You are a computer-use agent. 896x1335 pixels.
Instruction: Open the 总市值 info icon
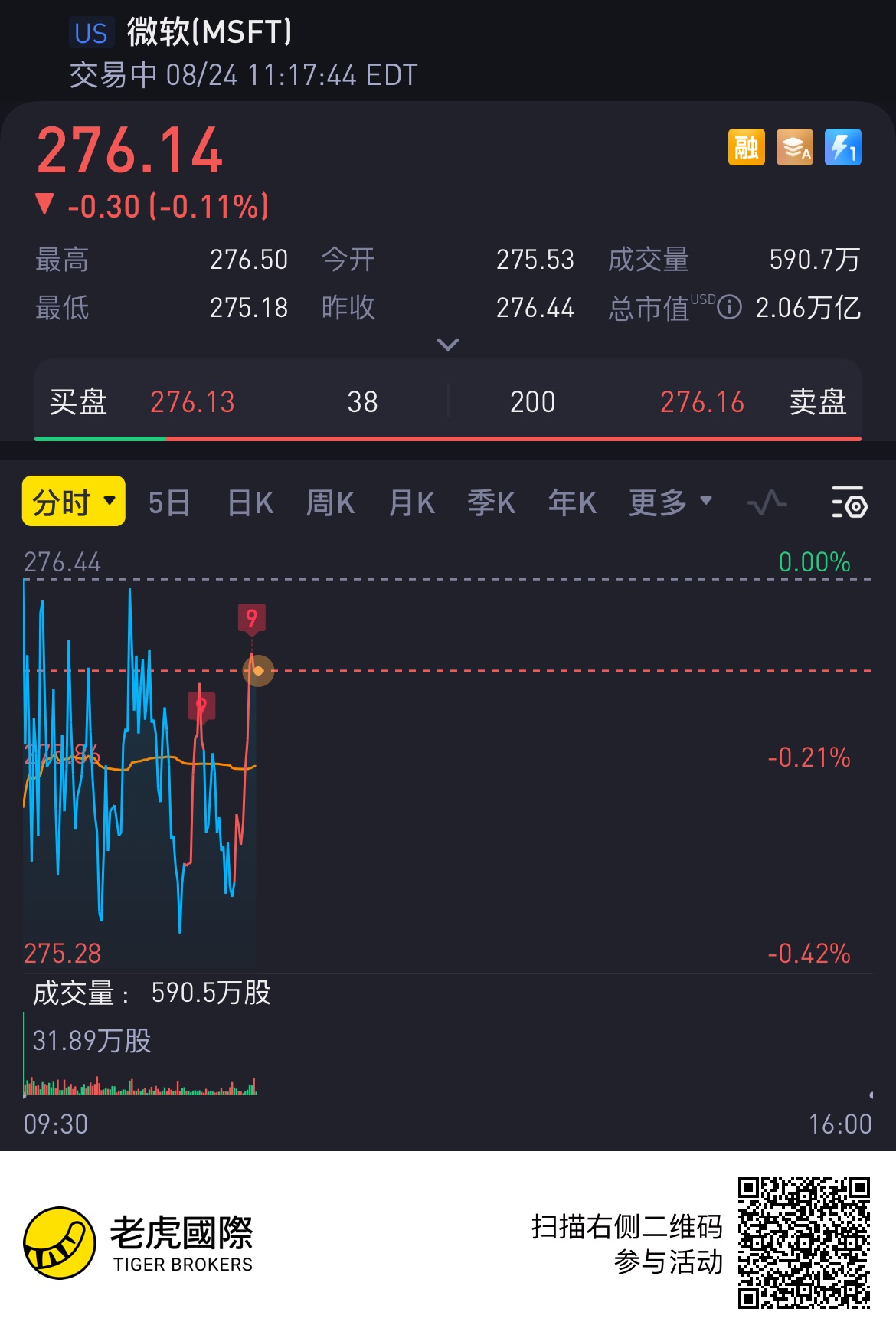730,307
